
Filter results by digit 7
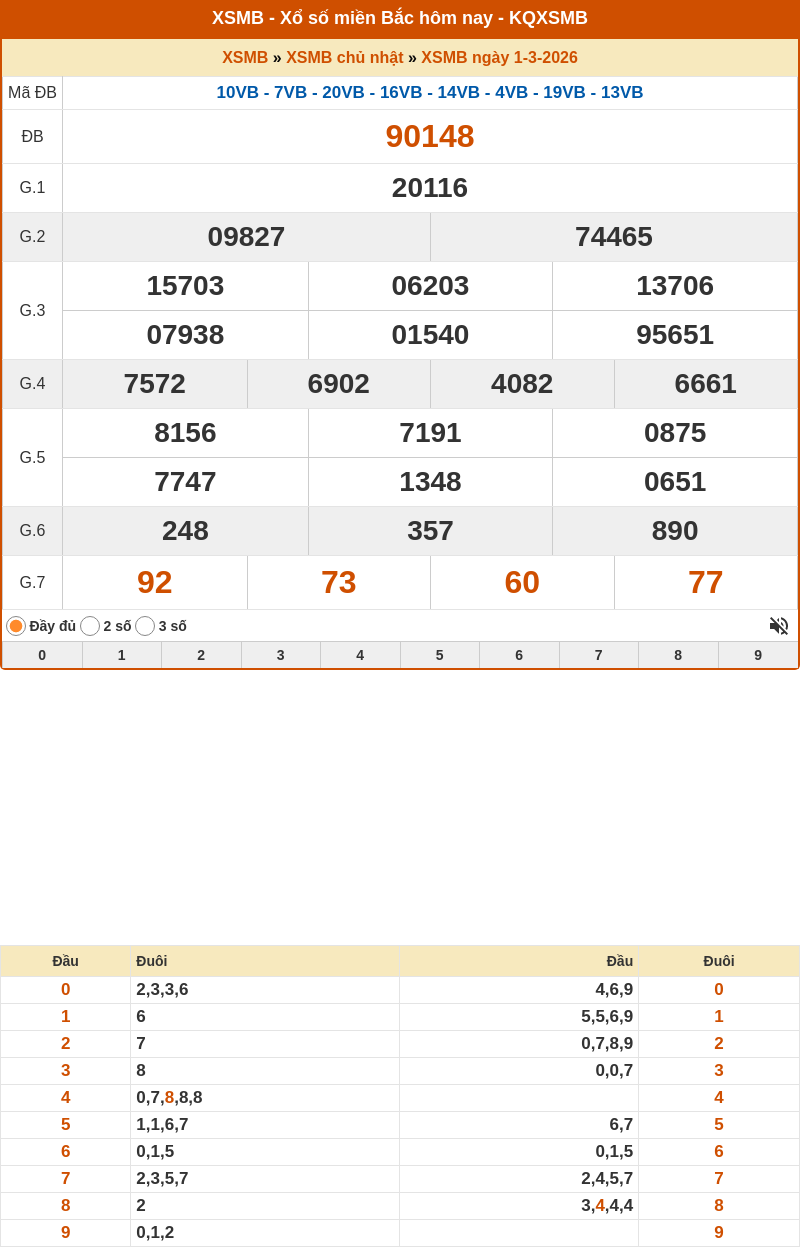[x=599, y=655]
